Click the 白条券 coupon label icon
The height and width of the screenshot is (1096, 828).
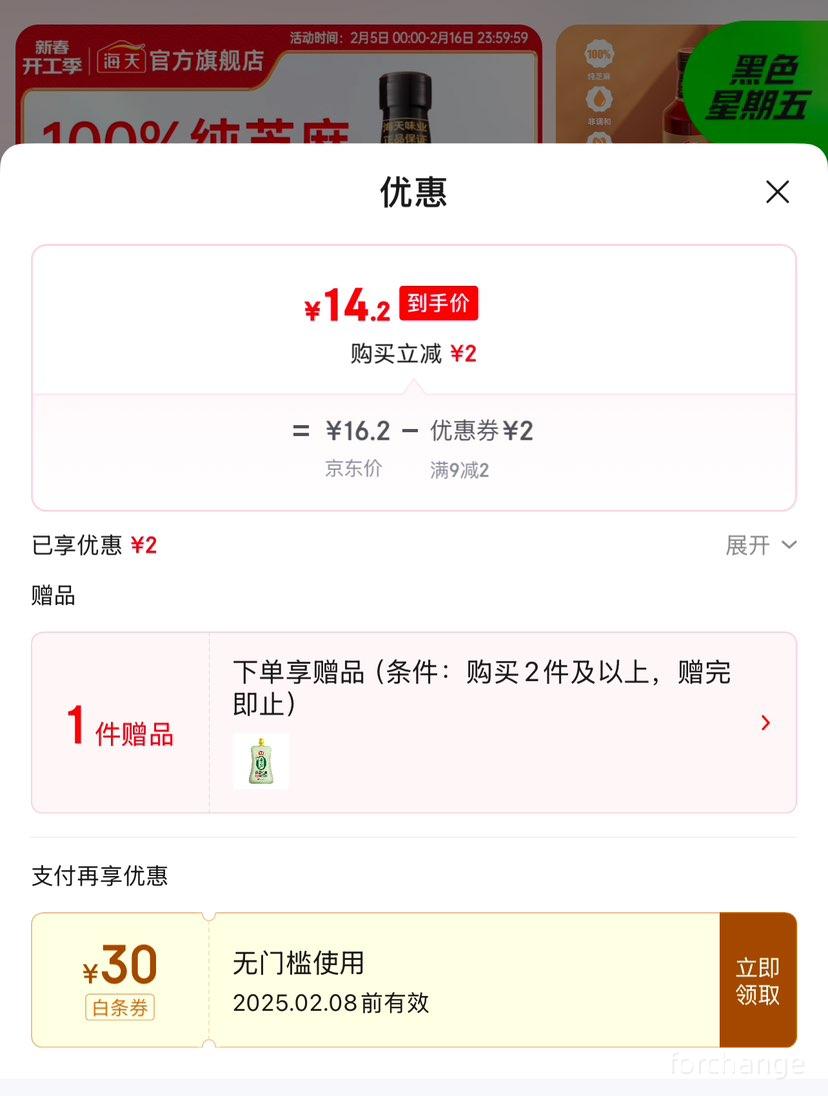pyautogui.click(x=119, y=1008)
